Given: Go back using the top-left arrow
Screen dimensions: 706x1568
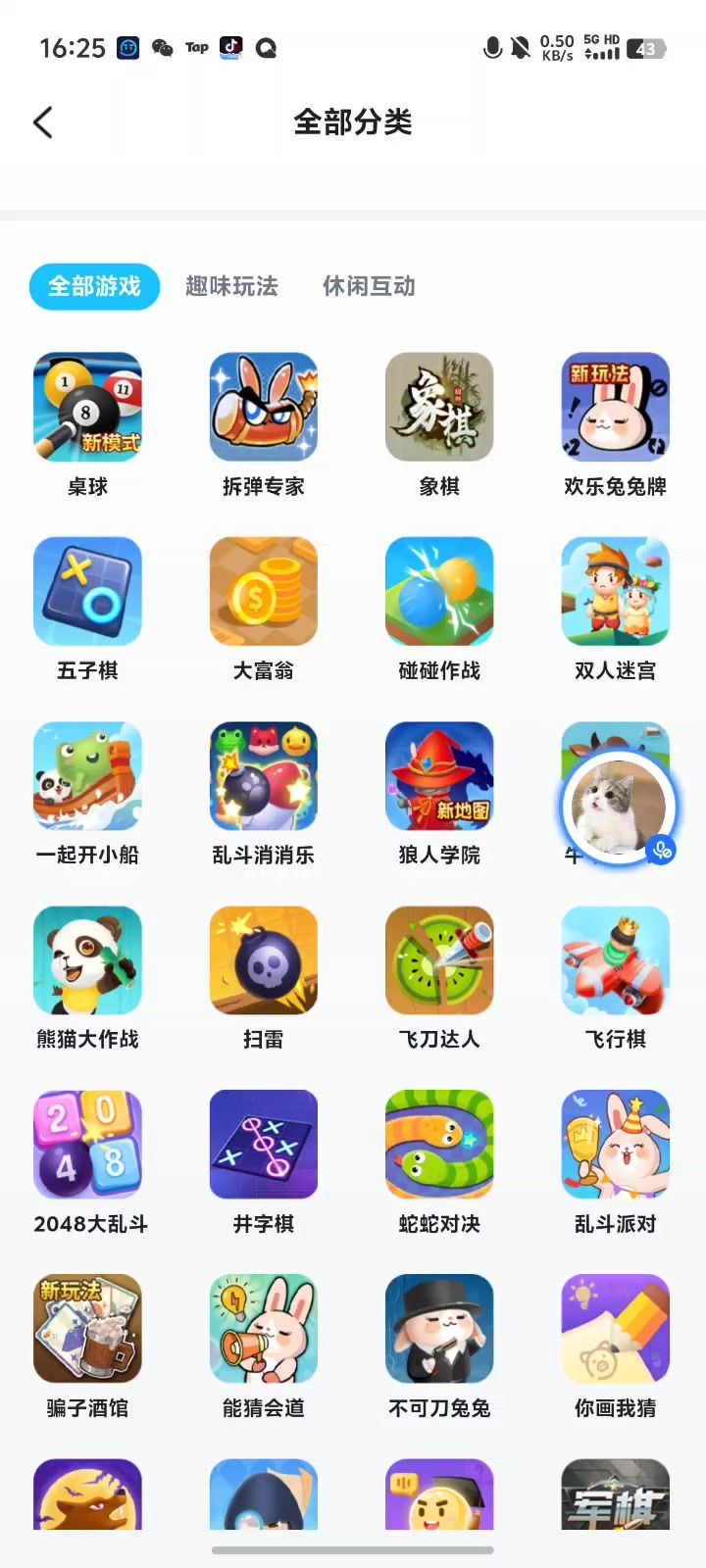Looking at the screenshot, I should pyautogui.click(x=43, y=122).
